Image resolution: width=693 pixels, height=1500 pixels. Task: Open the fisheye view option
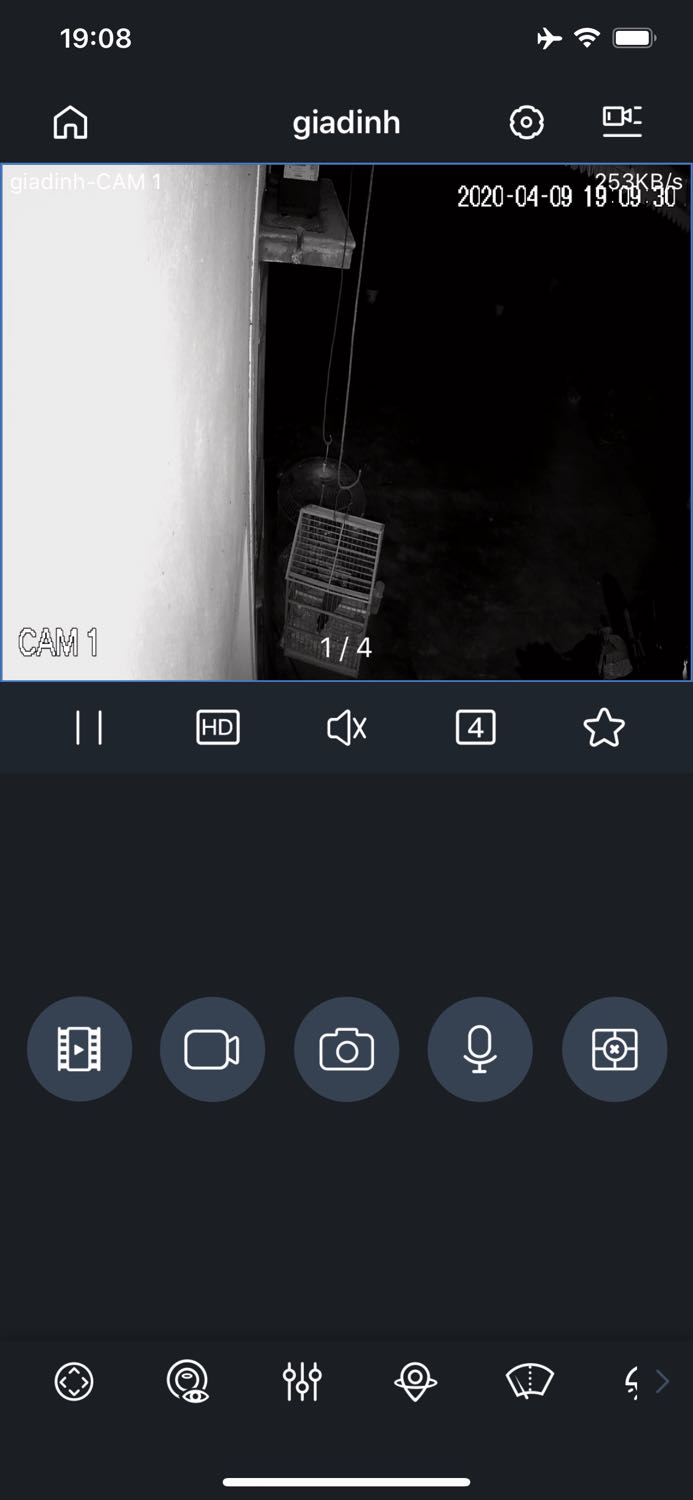click(188, 1382)
